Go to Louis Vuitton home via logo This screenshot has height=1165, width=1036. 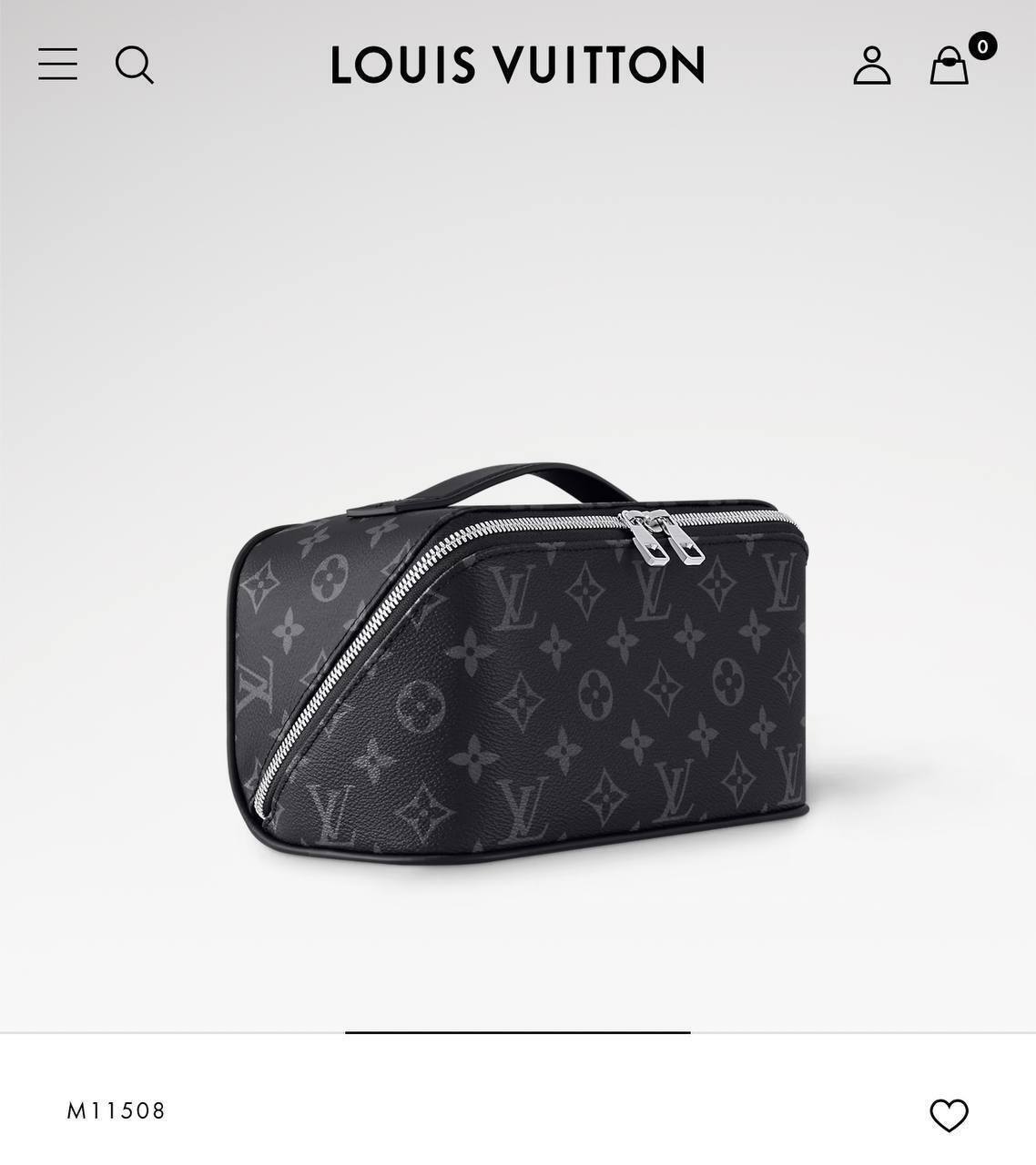517,66
